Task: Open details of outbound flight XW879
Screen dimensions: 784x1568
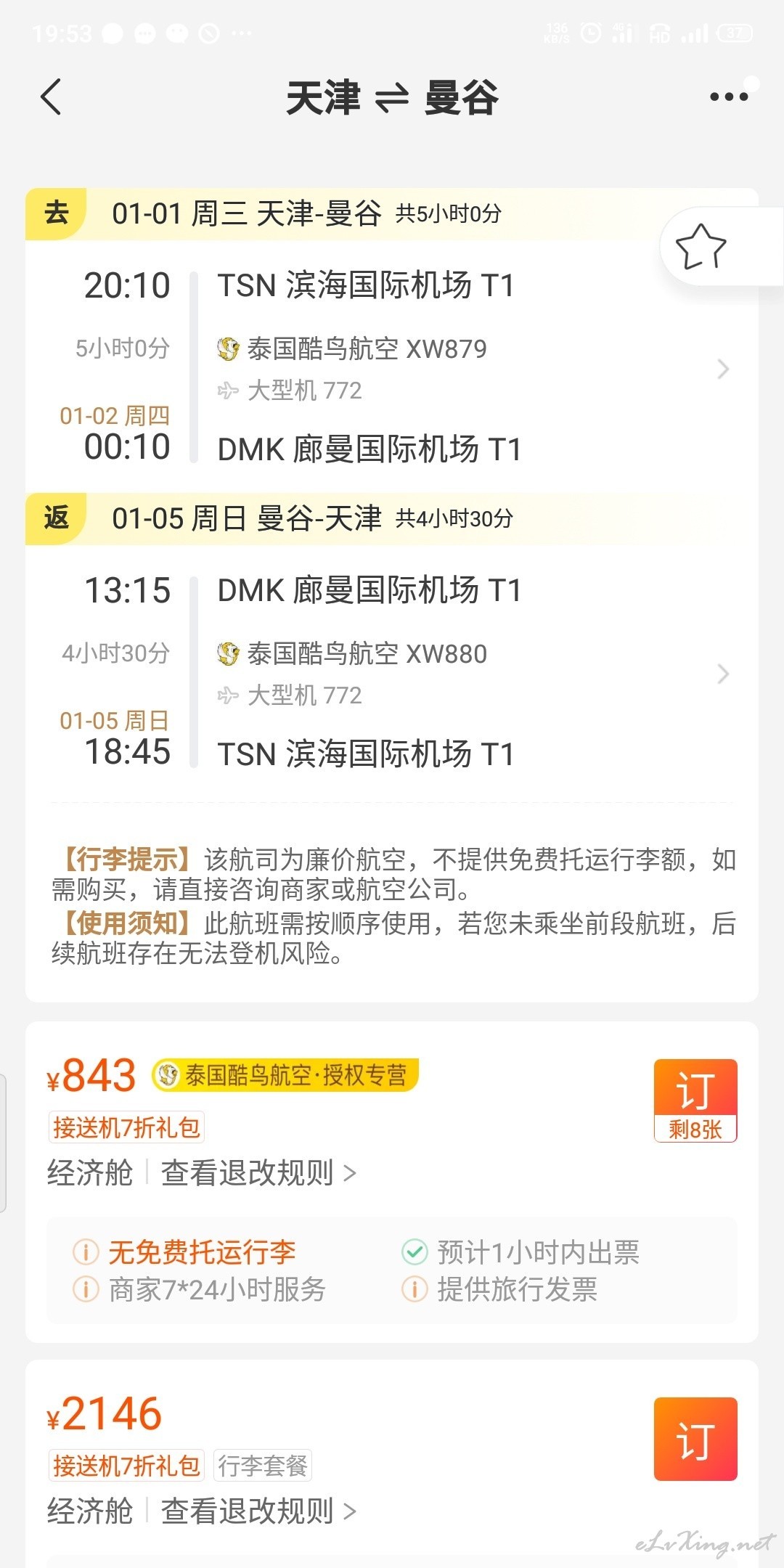Action: 392,368
